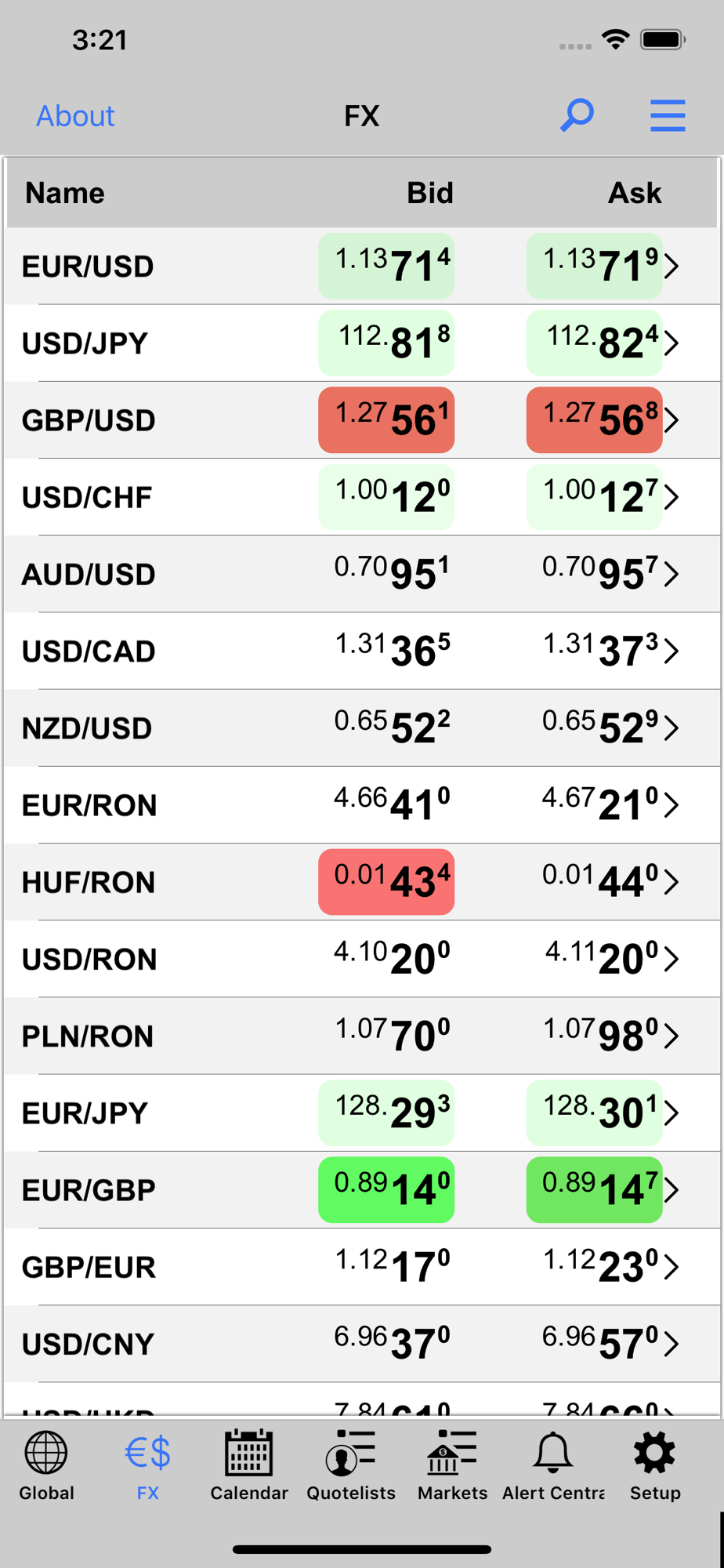The width and height of the screenshot is (724, 1568).
Task: Select the USD/JPY currency pair
Action: pos(362,343)
